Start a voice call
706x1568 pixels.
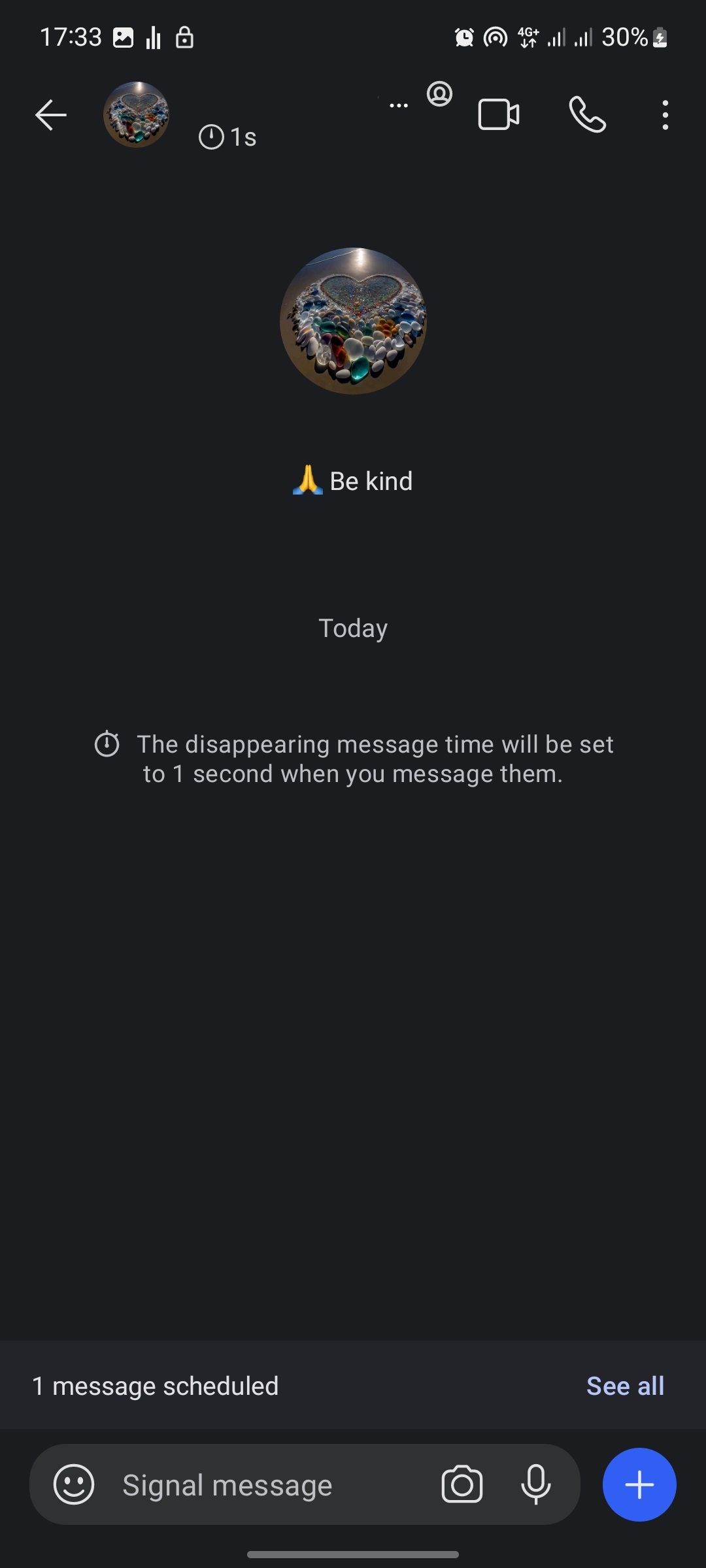click(588, 115)
